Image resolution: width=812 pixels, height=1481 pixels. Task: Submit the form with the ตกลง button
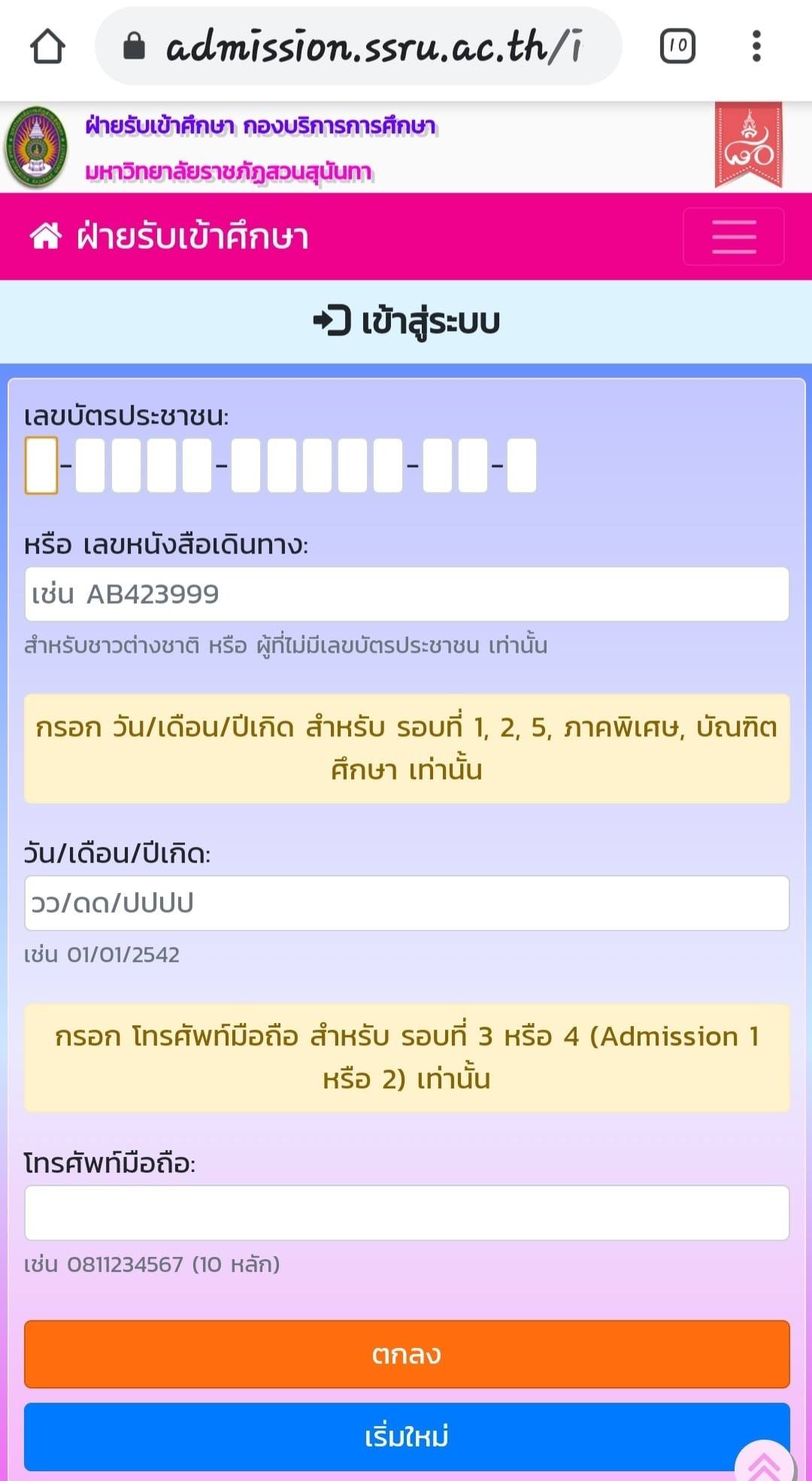pyautogui.click(x=406, y=1354)
